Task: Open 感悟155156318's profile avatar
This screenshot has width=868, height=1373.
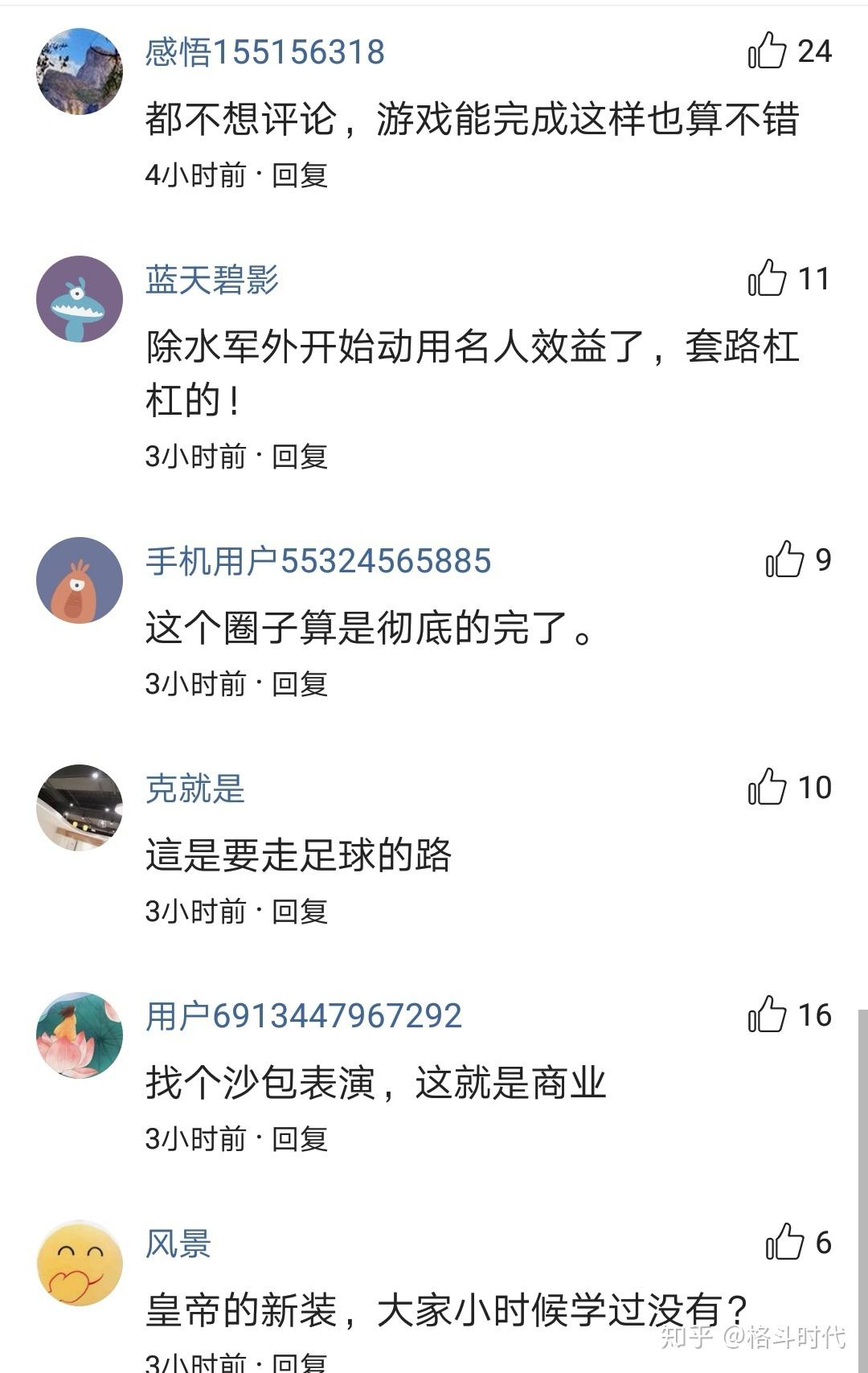Action: click(x=78, y=72)
